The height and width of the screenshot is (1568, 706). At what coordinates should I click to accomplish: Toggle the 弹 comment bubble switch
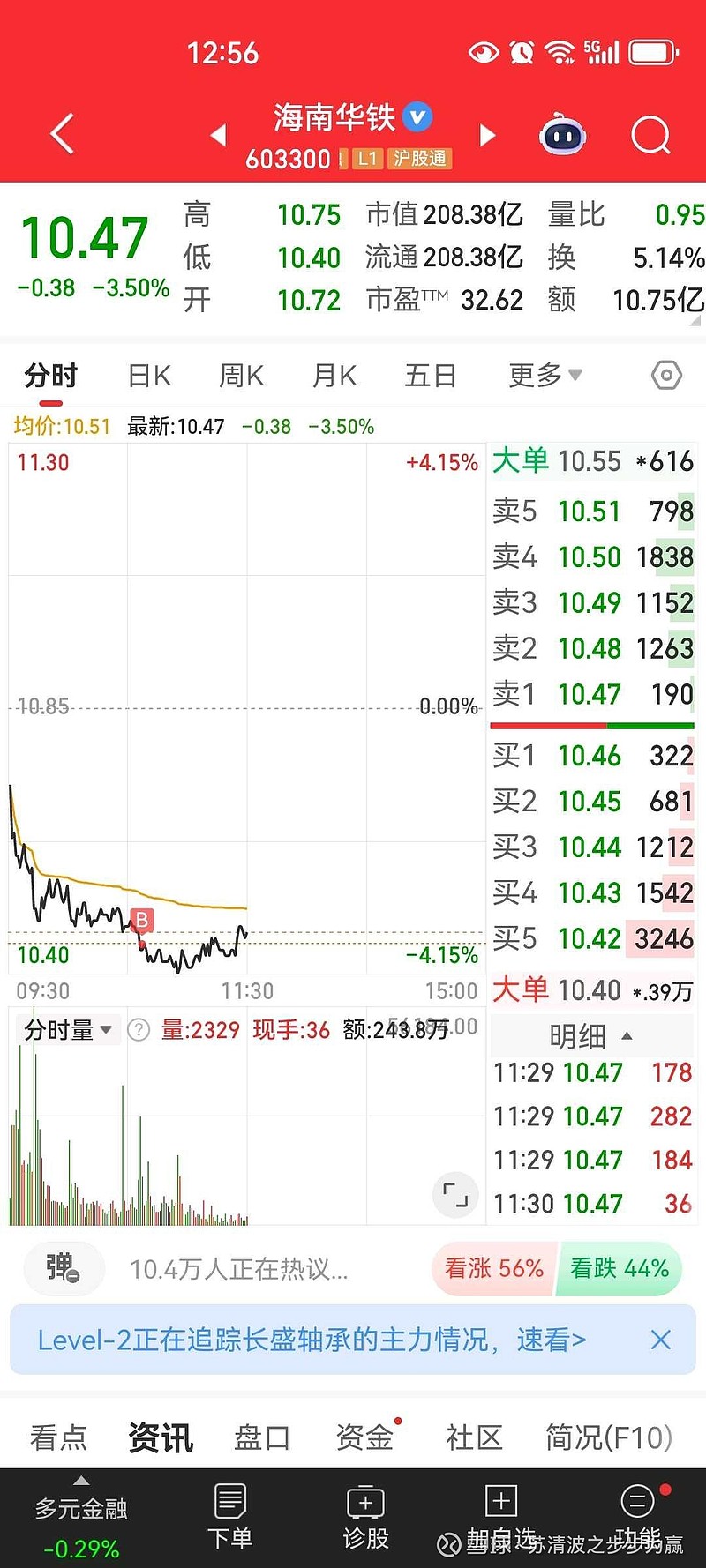pos(62,1268)
